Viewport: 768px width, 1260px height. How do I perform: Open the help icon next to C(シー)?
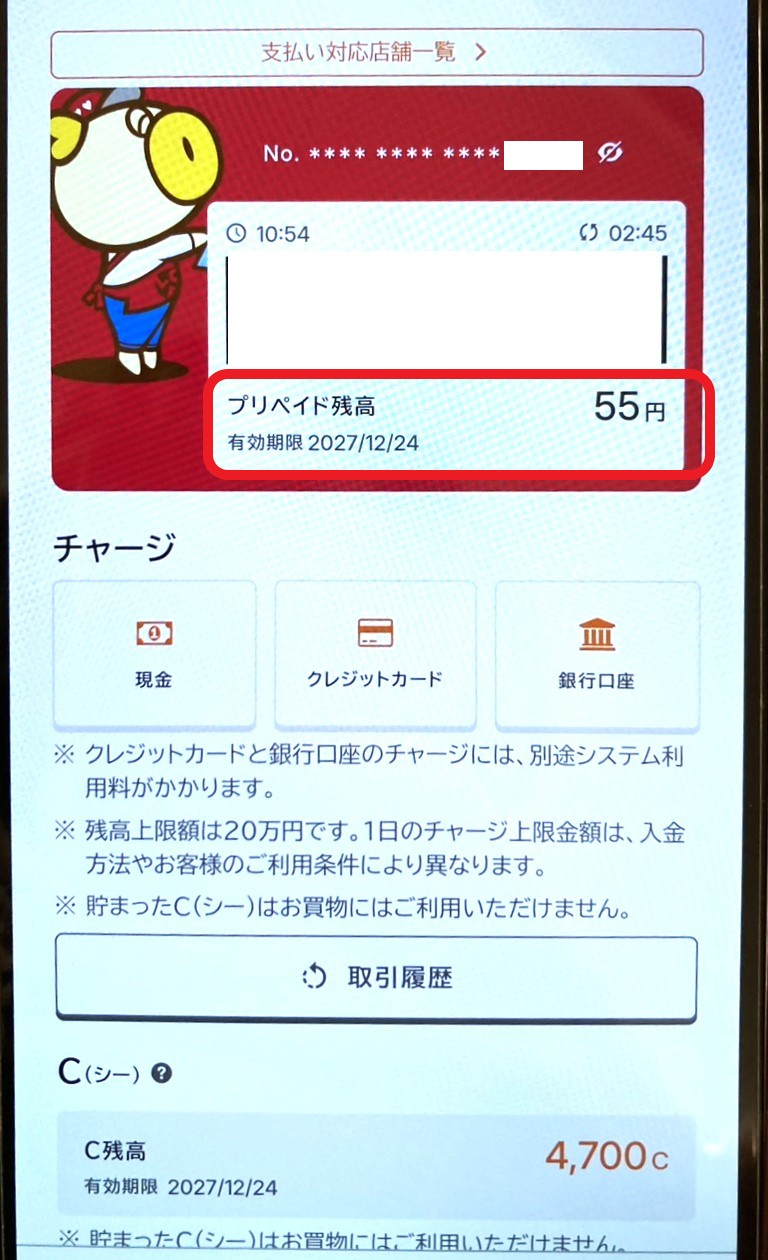click(161, 1073)
